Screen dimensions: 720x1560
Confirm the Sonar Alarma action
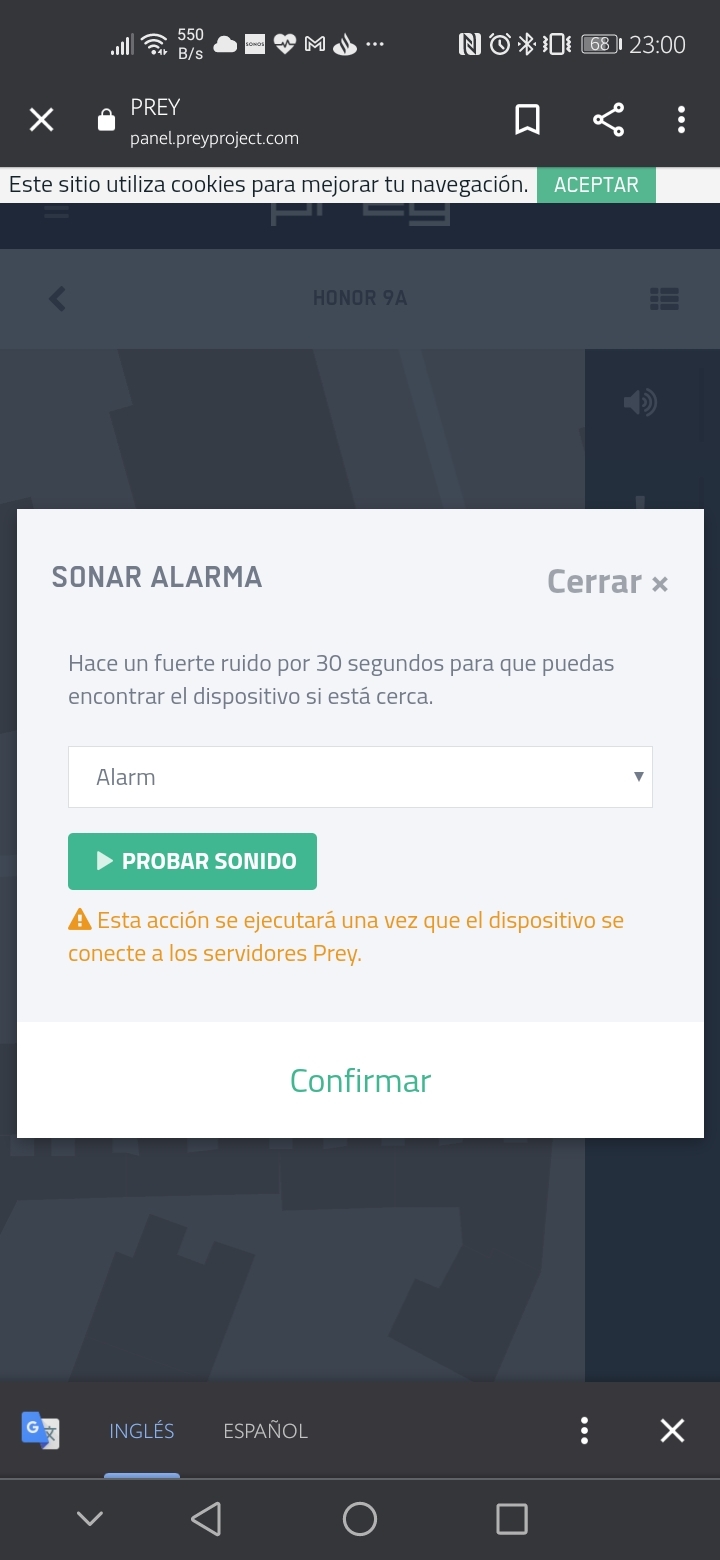(x=360, y=1080)
